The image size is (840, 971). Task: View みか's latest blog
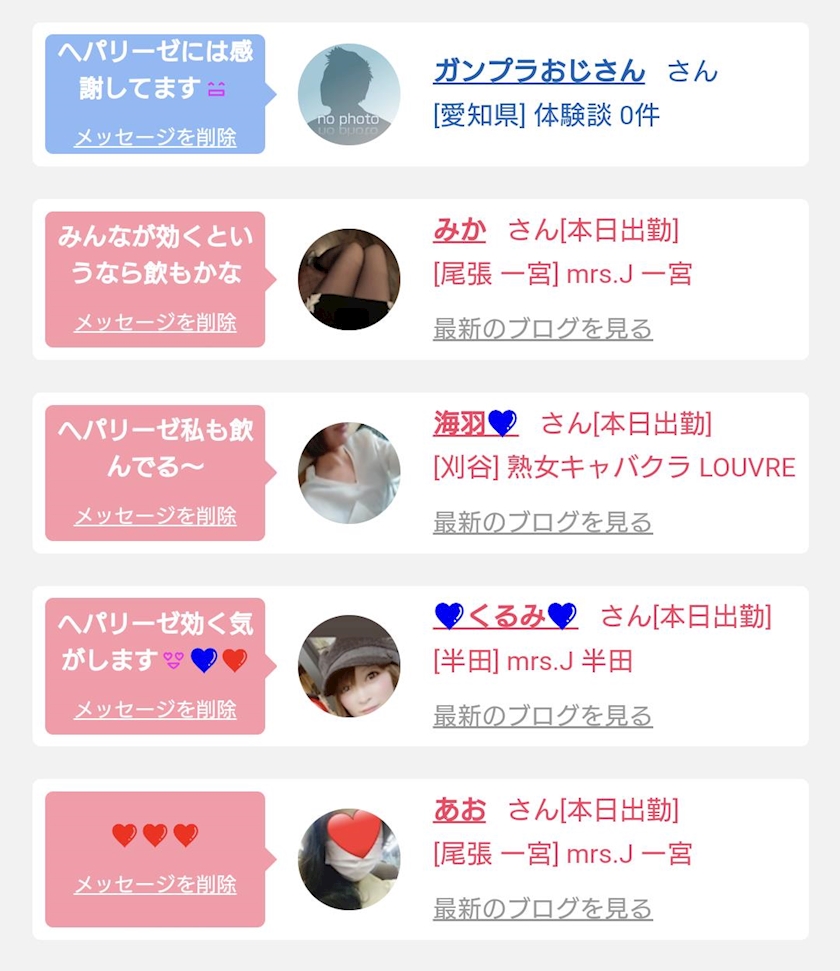pos(543,329)
